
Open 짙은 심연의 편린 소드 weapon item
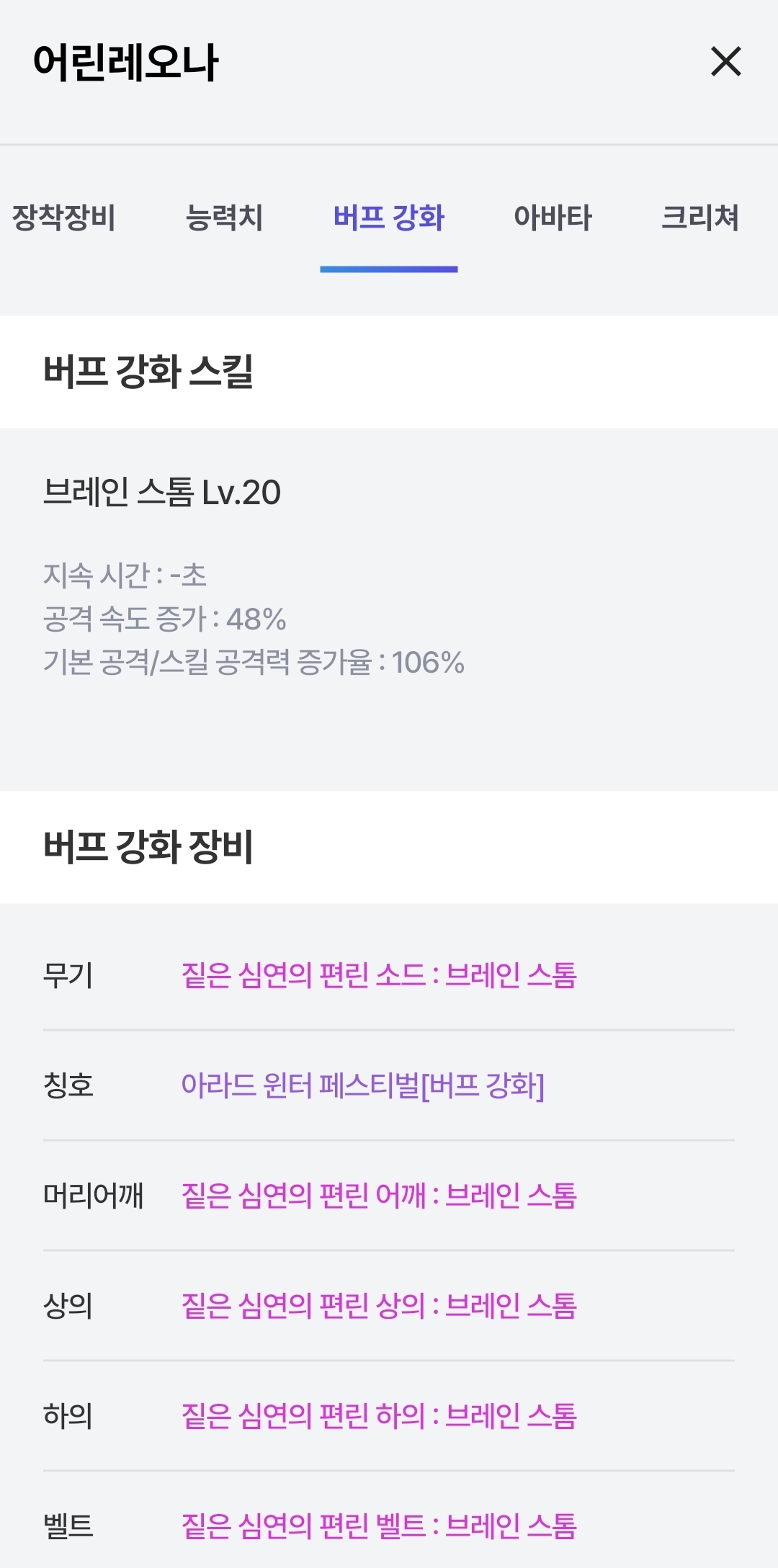pyautogui.click(x=379, y=975)
